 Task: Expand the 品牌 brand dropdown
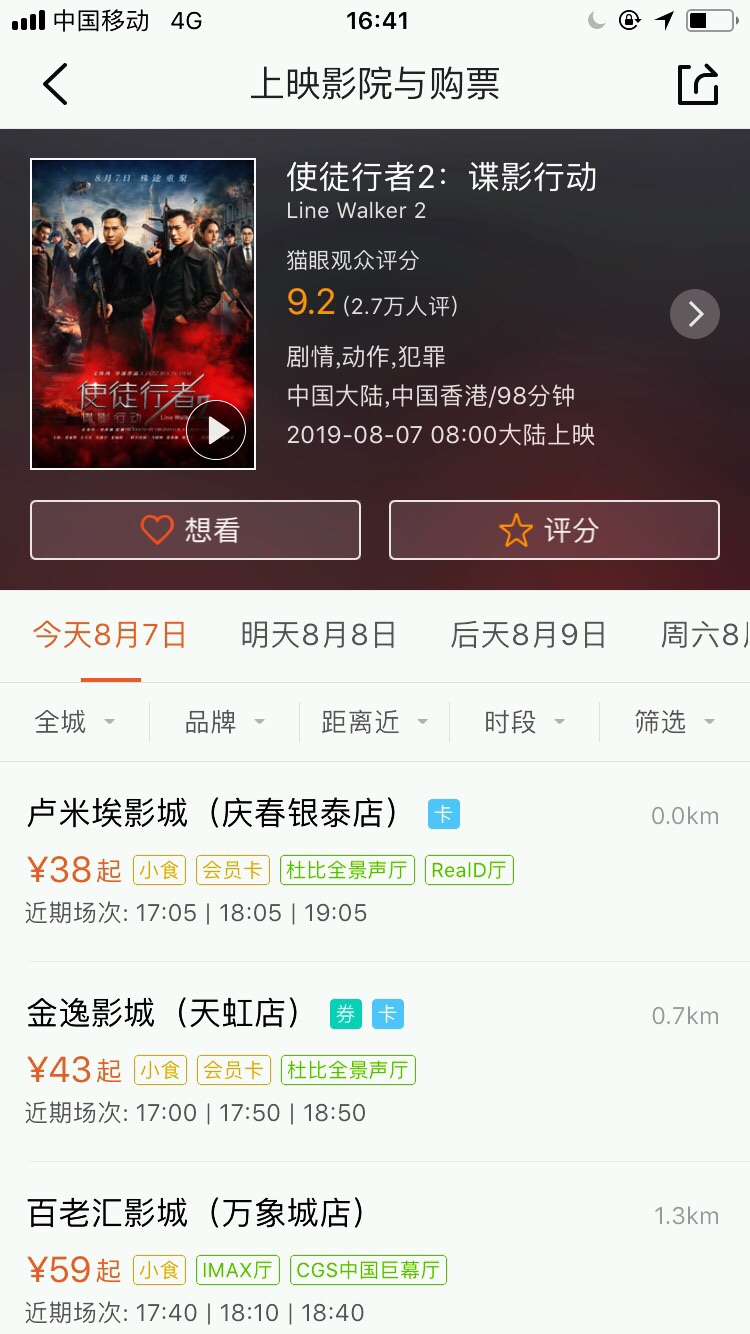pos(225,722)
